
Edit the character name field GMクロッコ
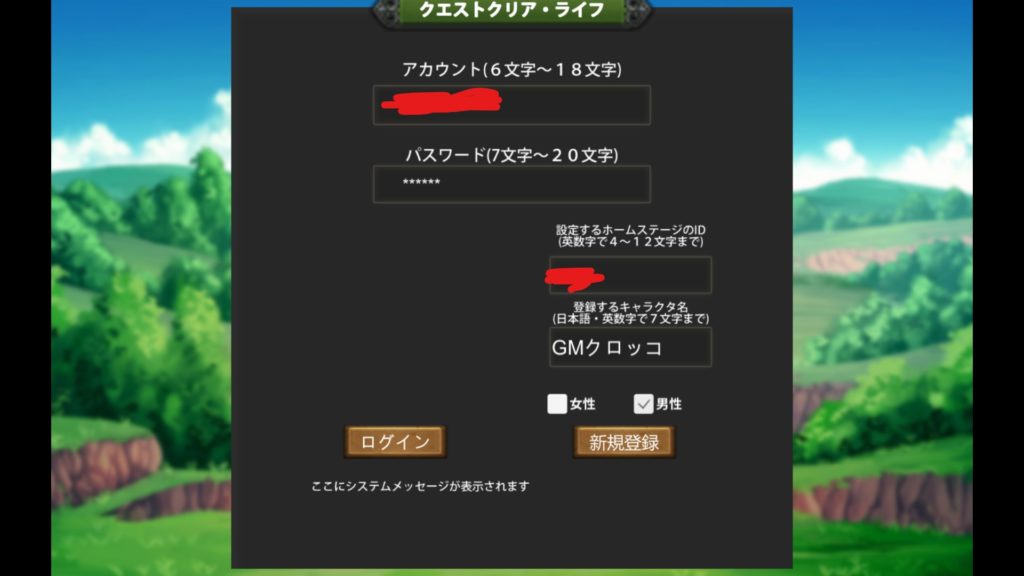pos(630,347)
